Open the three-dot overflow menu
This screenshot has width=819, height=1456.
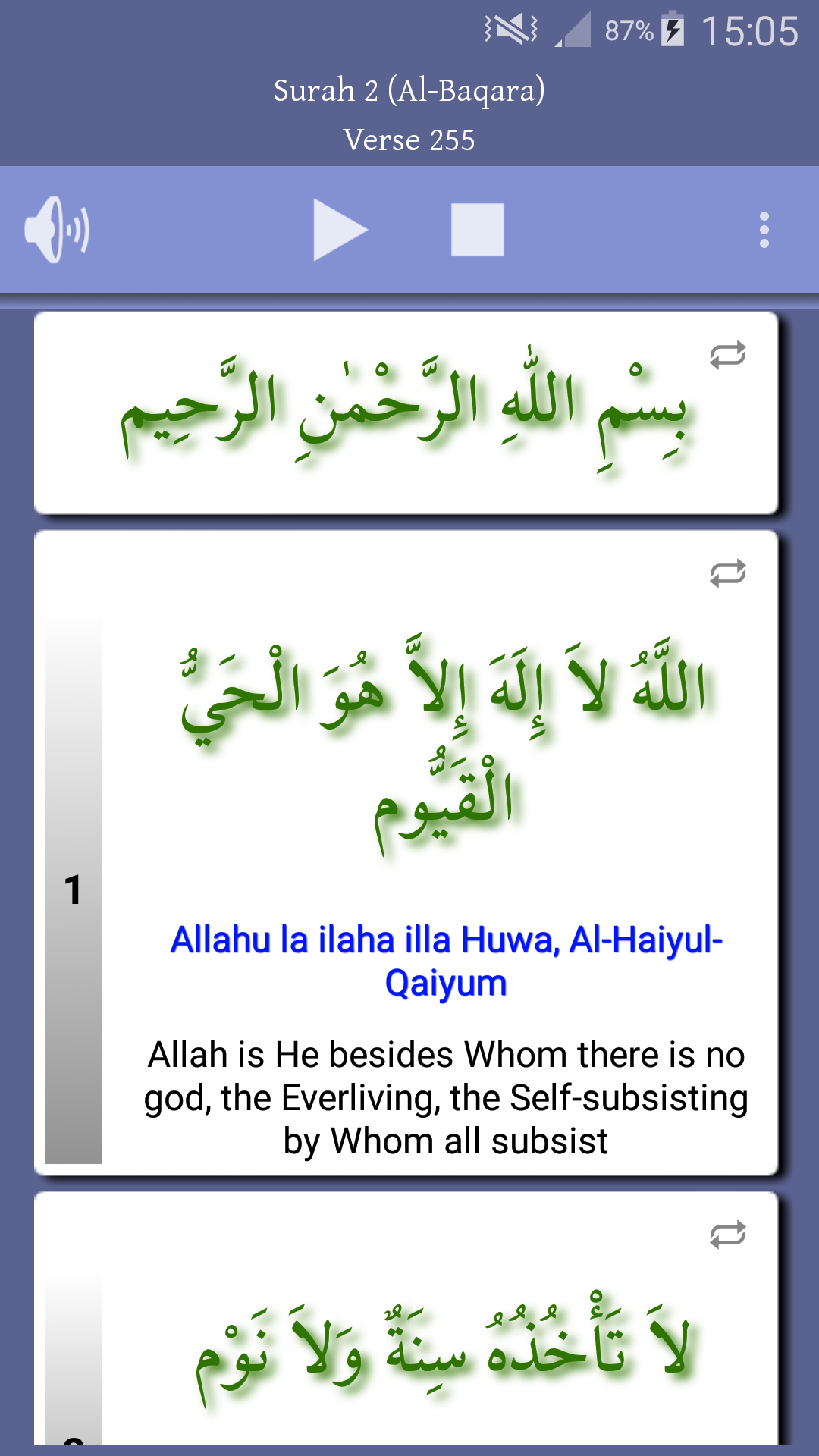764,230
